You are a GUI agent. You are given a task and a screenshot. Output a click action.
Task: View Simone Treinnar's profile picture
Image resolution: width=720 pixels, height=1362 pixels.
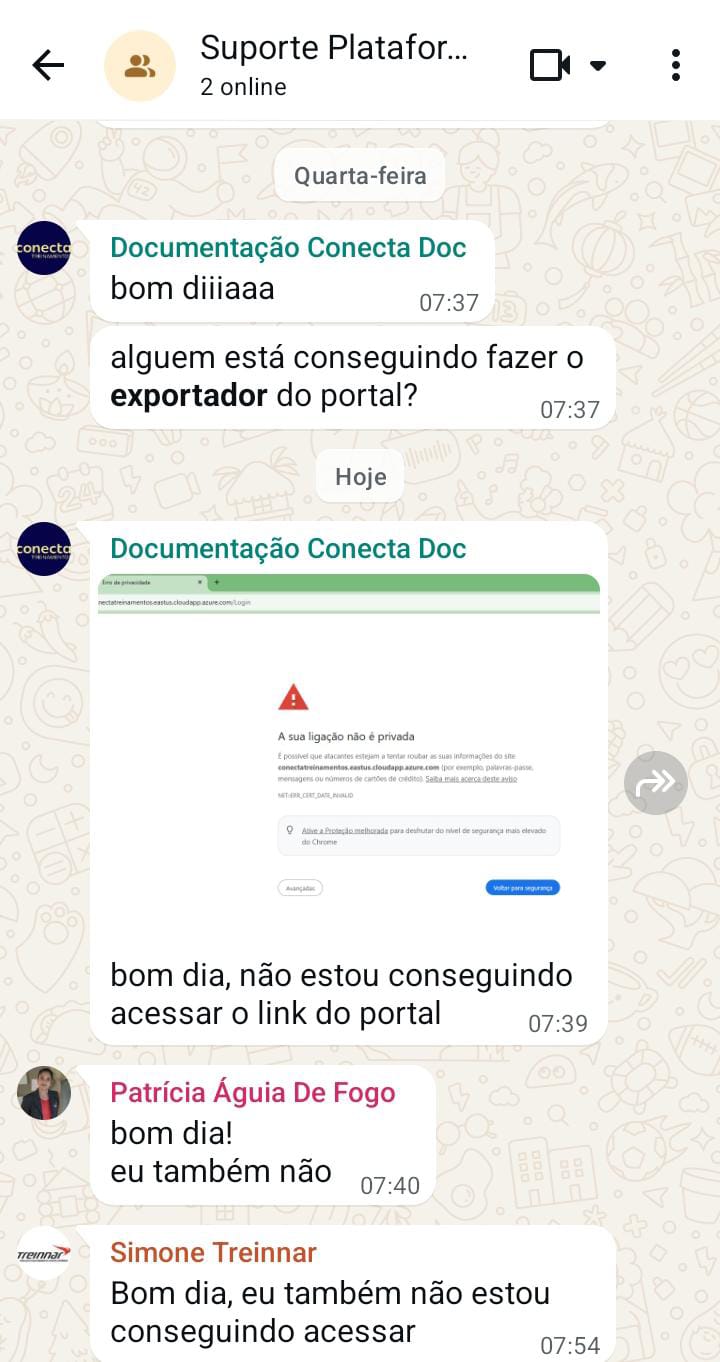click(x=44, y=1253)
